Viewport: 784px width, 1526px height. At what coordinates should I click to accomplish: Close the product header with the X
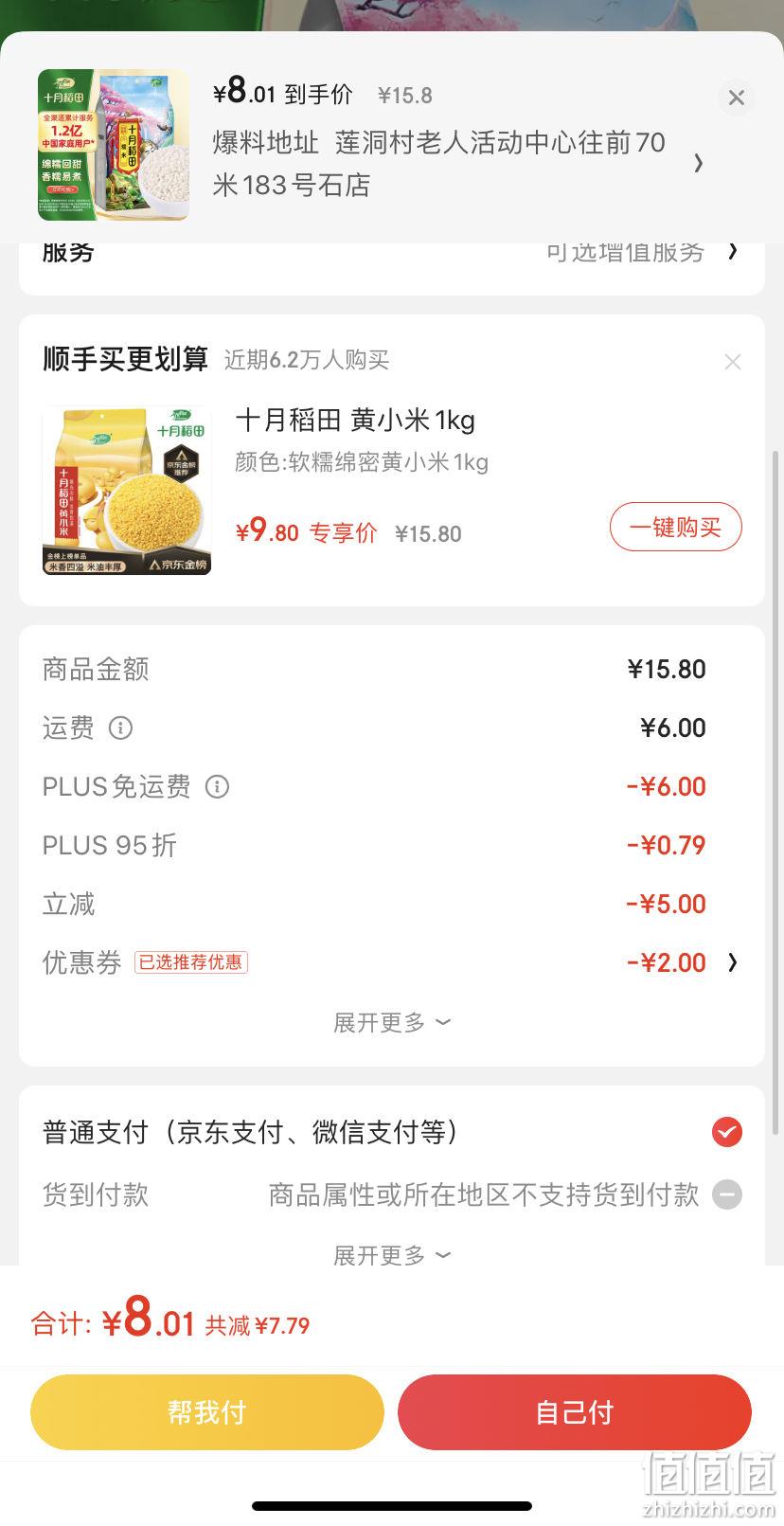click(x=736, y=98)
